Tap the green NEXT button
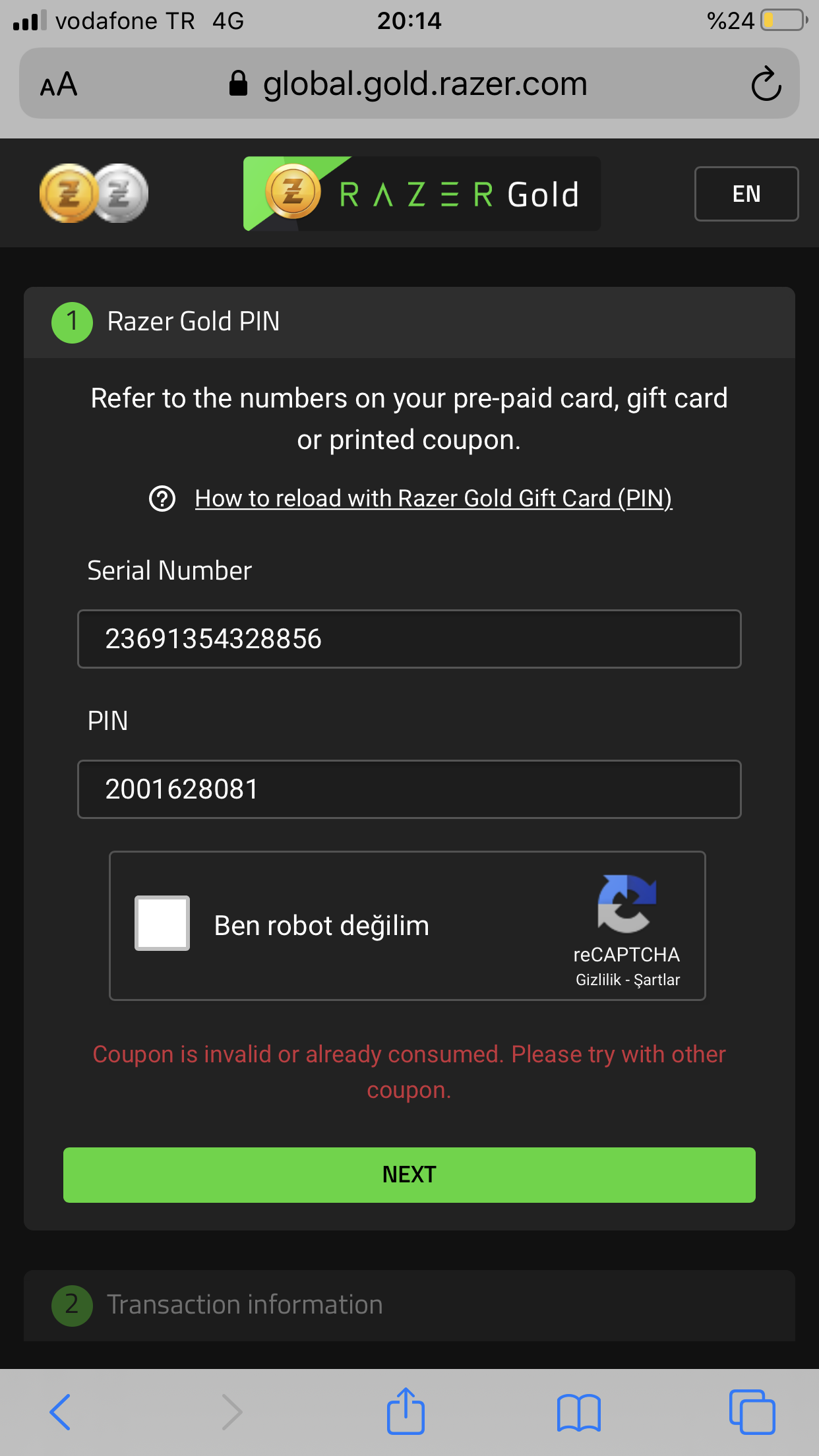 409,1175
